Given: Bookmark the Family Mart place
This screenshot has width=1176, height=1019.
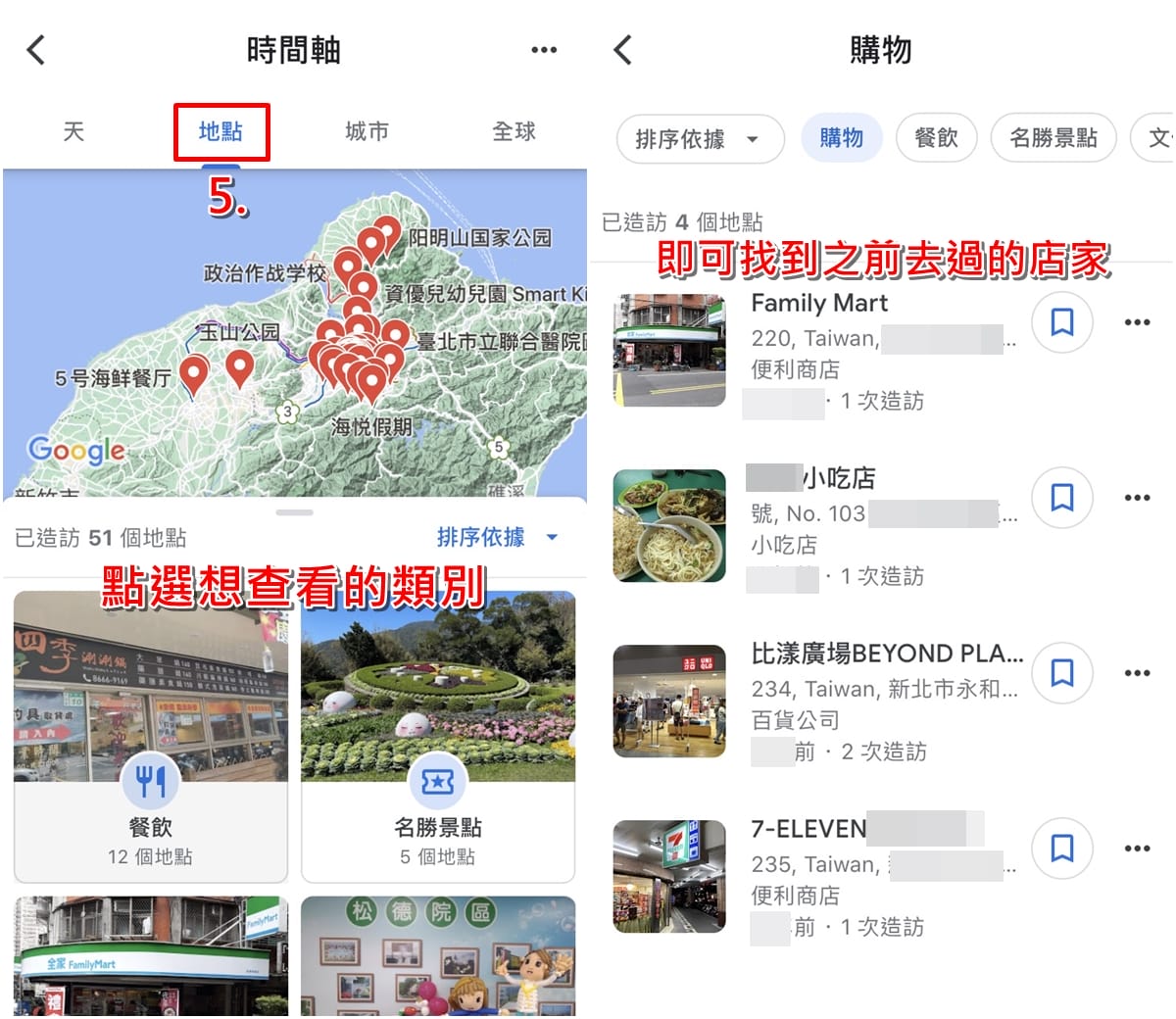Looking at the screenshot, I should (x=1062, y=321).
